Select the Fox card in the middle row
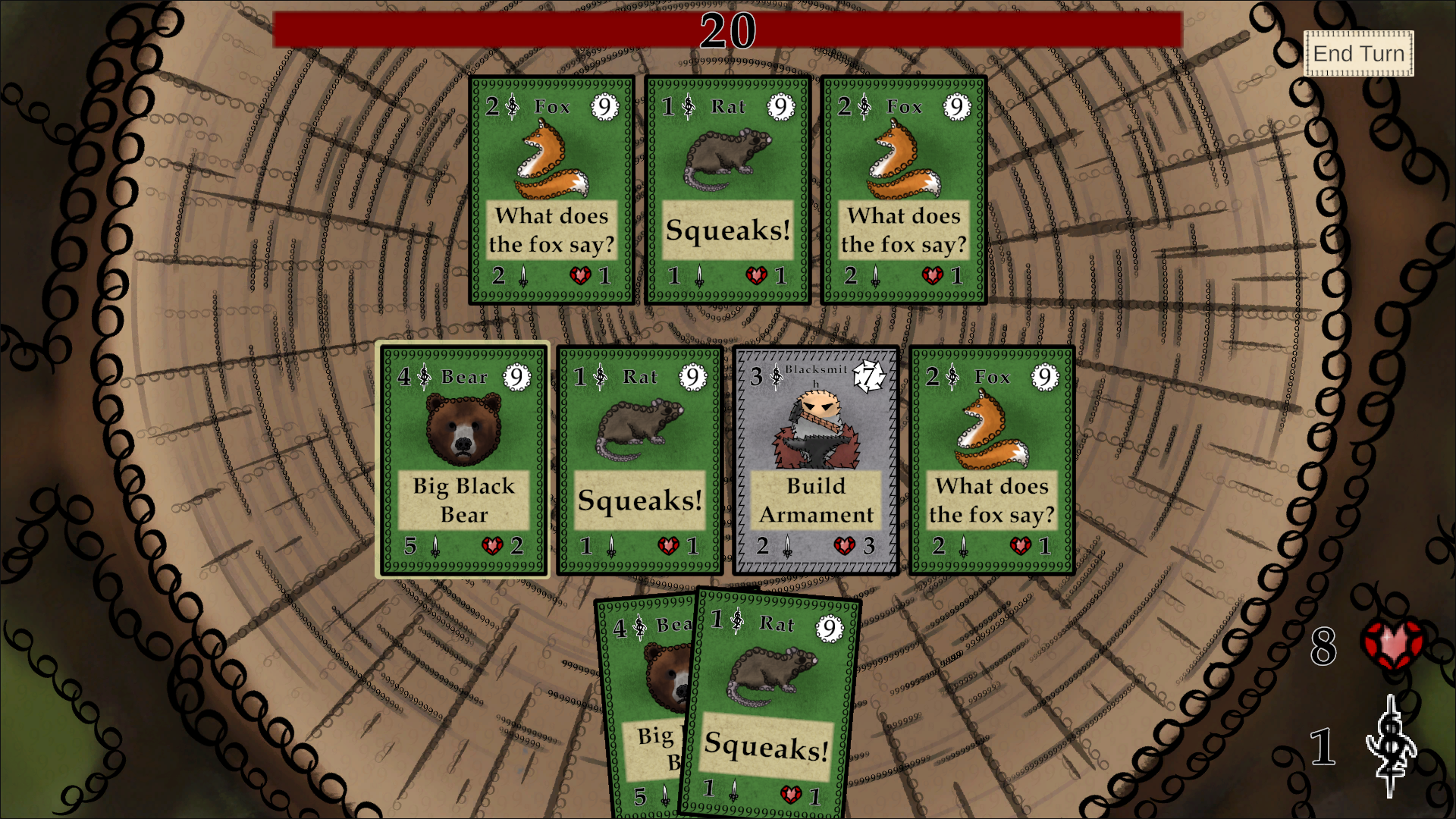 coord(992,460)
